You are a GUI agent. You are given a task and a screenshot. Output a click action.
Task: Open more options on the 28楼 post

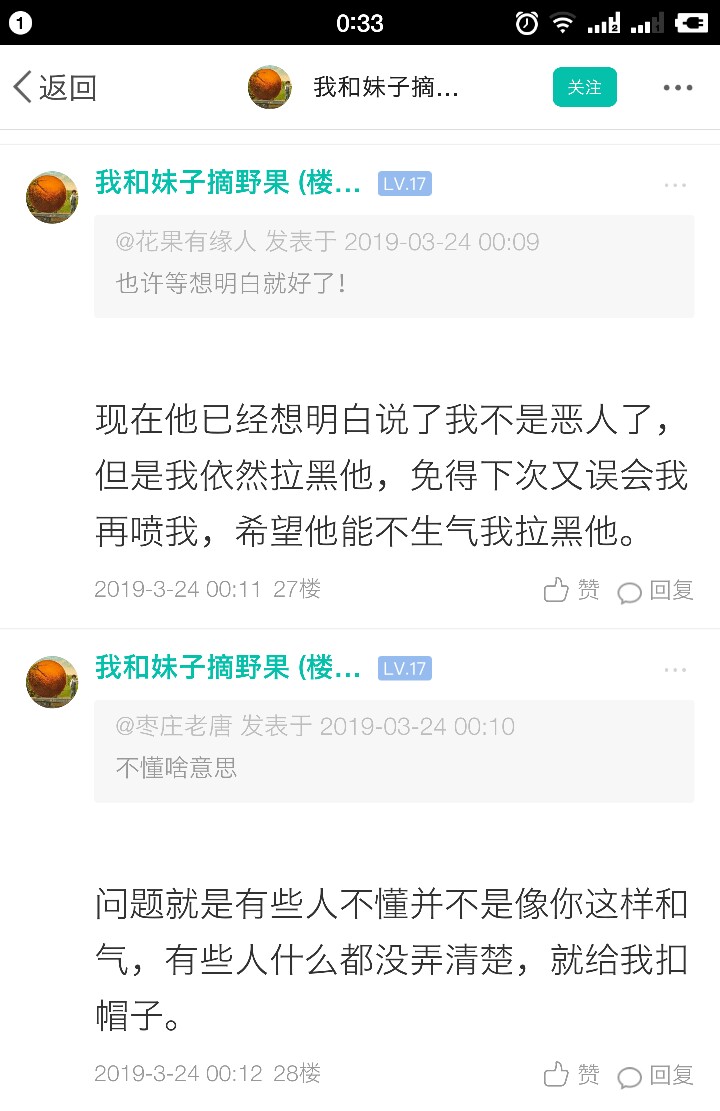click(x=675, y=669)
